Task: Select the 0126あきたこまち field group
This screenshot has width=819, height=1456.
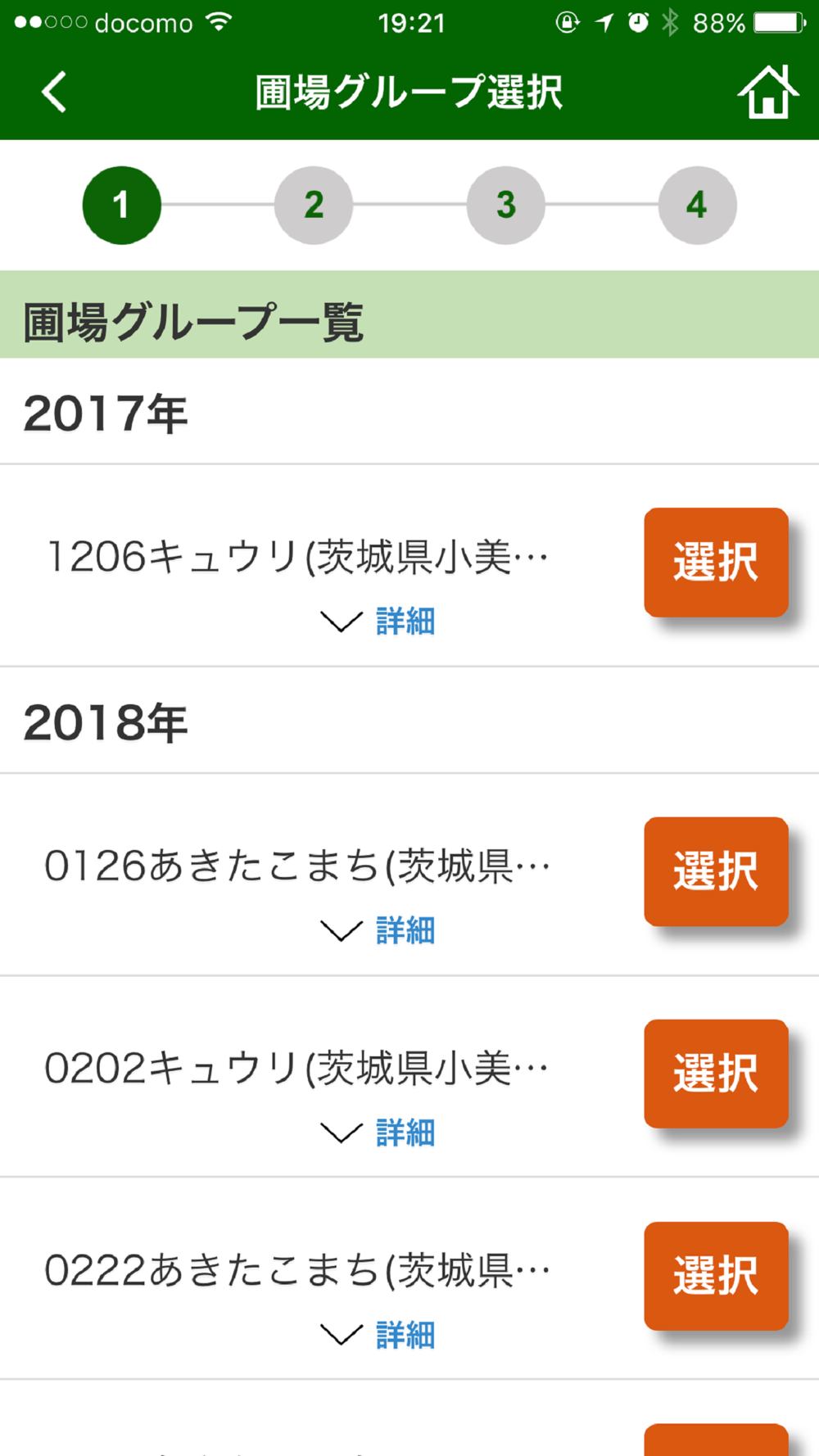Action: pos(716,871)
